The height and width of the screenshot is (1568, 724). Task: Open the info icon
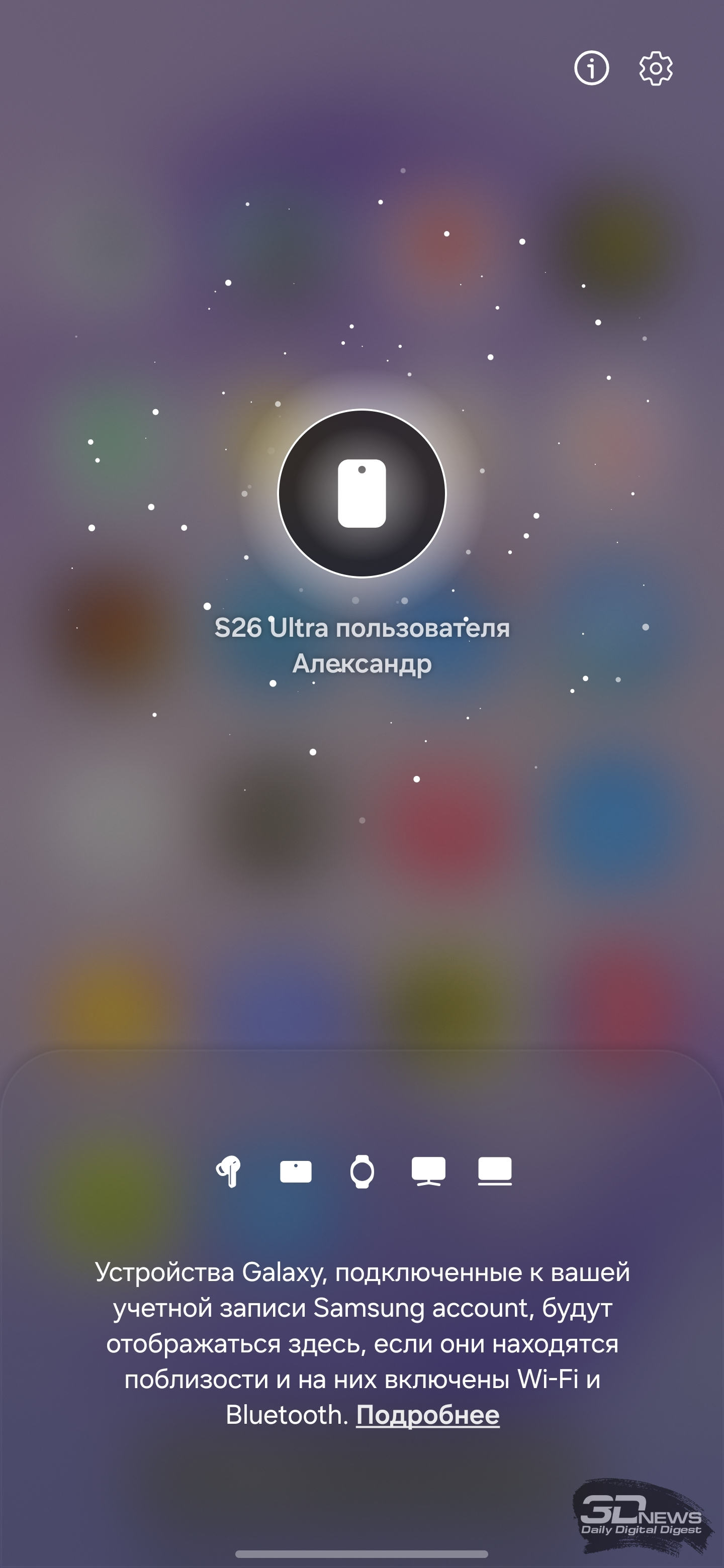tap(591, 67)
